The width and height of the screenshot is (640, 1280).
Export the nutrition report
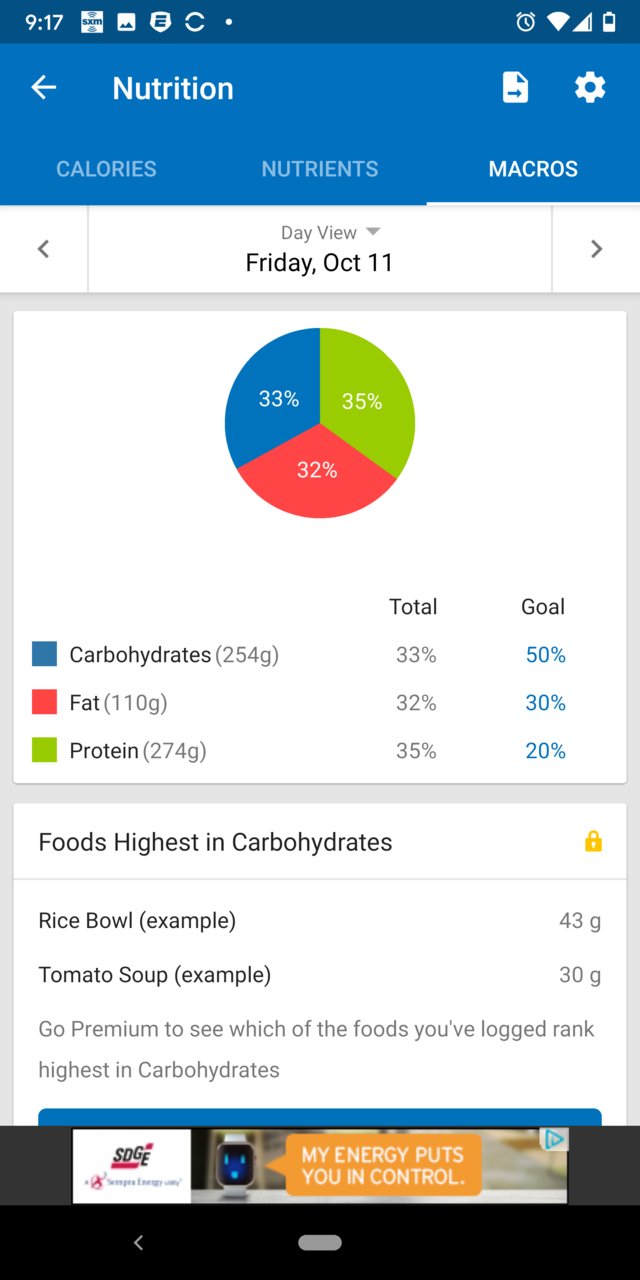(x=515, y=88)
